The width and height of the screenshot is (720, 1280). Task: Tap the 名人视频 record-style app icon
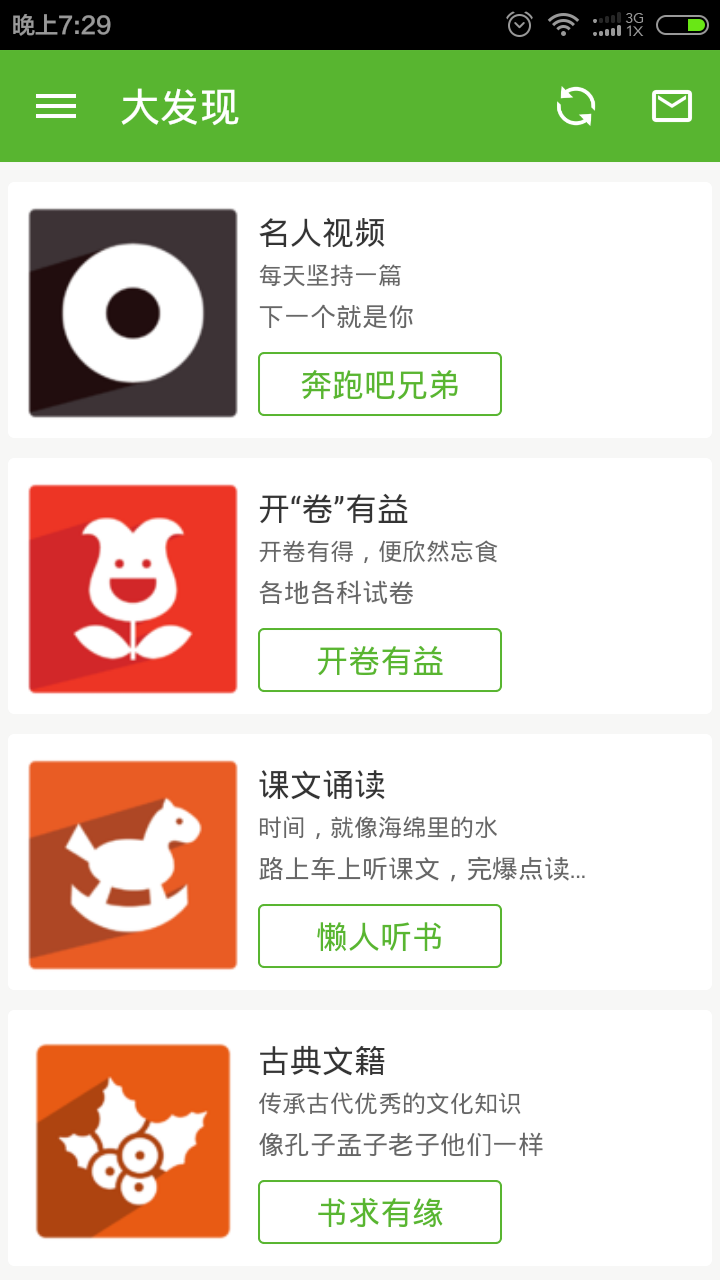click(x=131, y=311)
